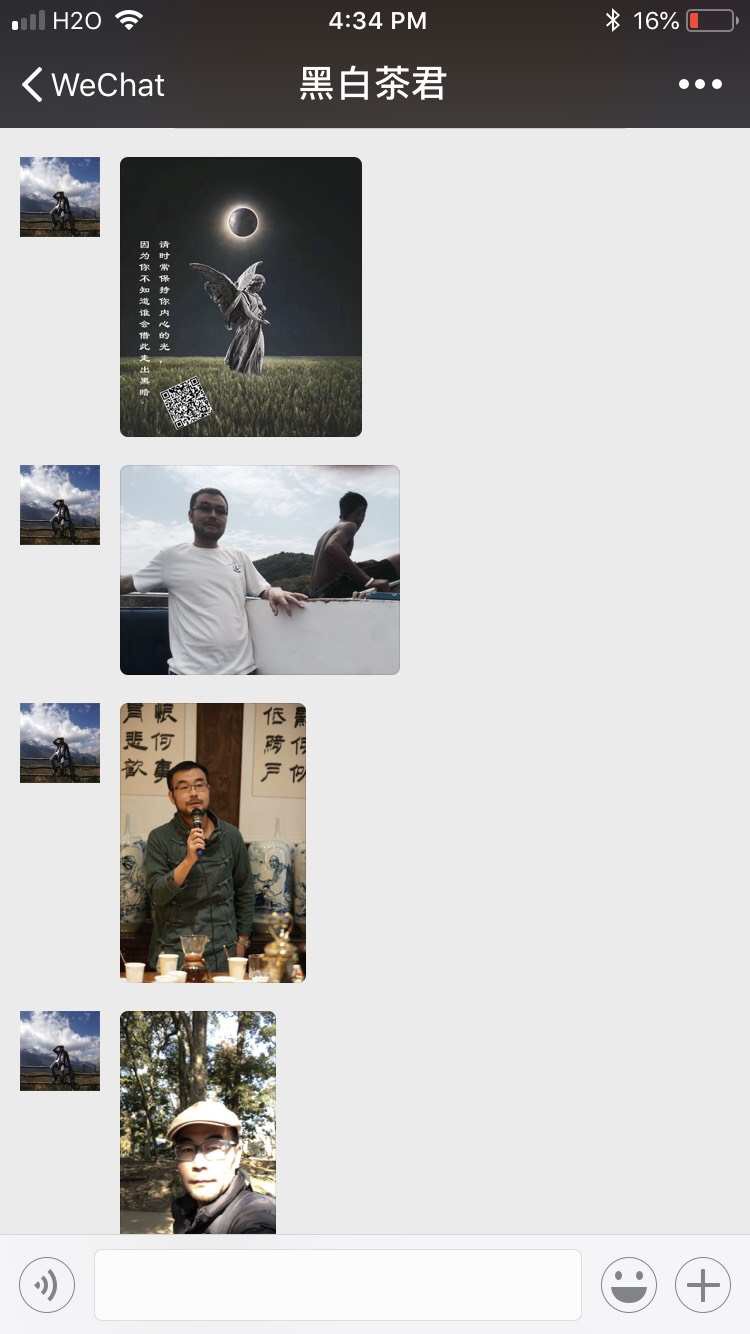Screen dimensions: 750x1334
Task: Open the three-dot chat options menu
Action: tap(700, 85)
